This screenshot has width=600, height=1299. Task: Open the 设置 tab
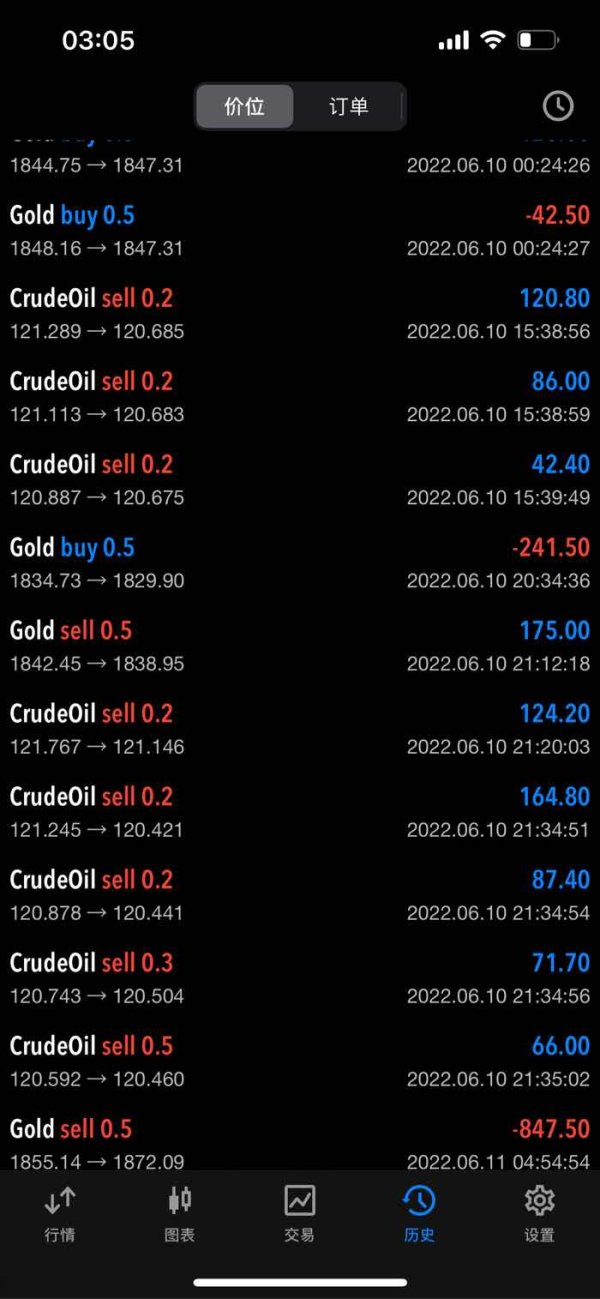coord(539,1214)
